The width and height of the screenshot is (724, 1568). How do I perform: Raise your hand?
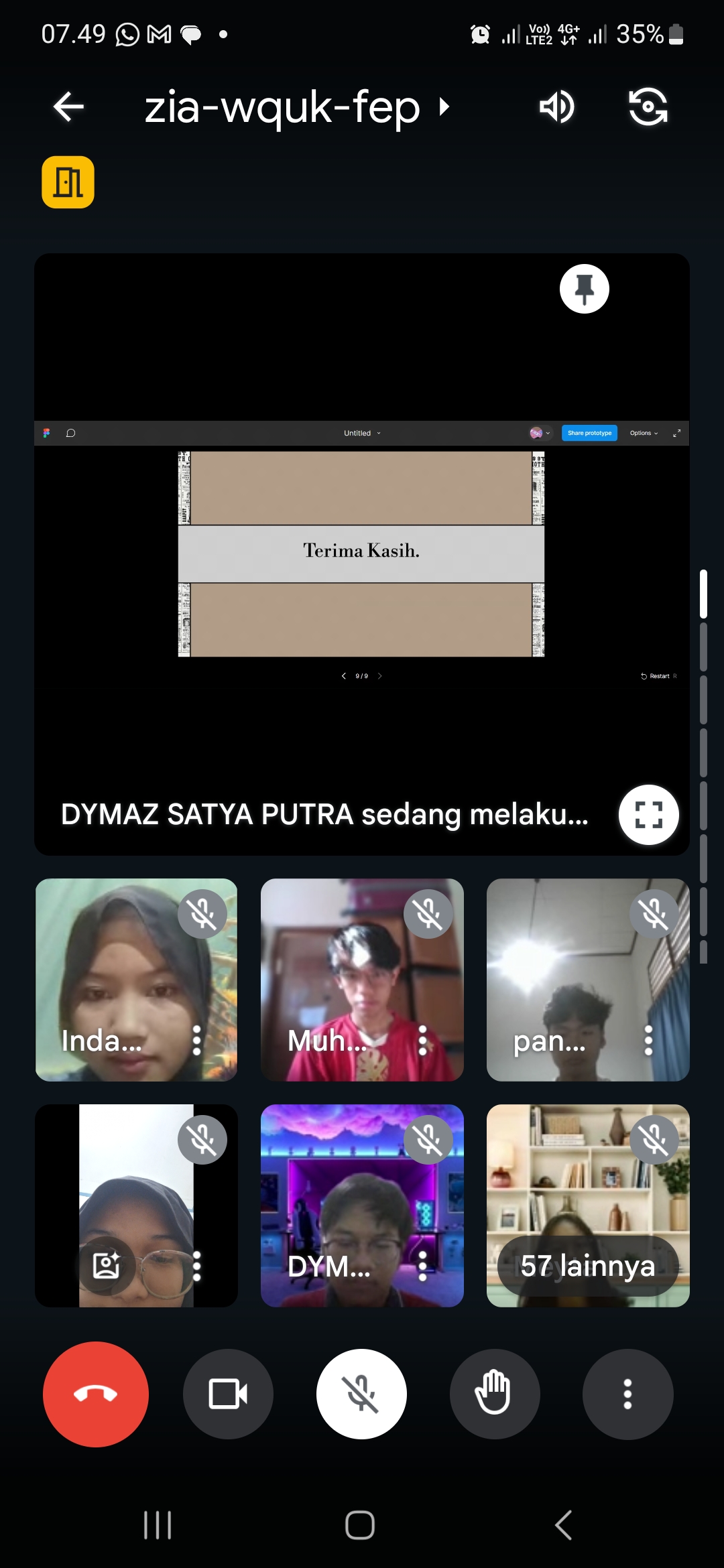point(495,1394)
